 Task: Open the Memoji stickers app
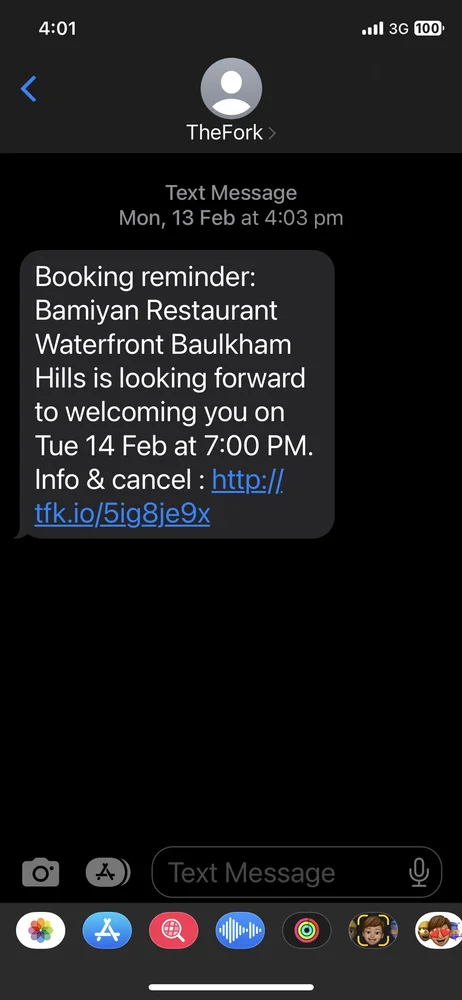[x=439, y=930]
